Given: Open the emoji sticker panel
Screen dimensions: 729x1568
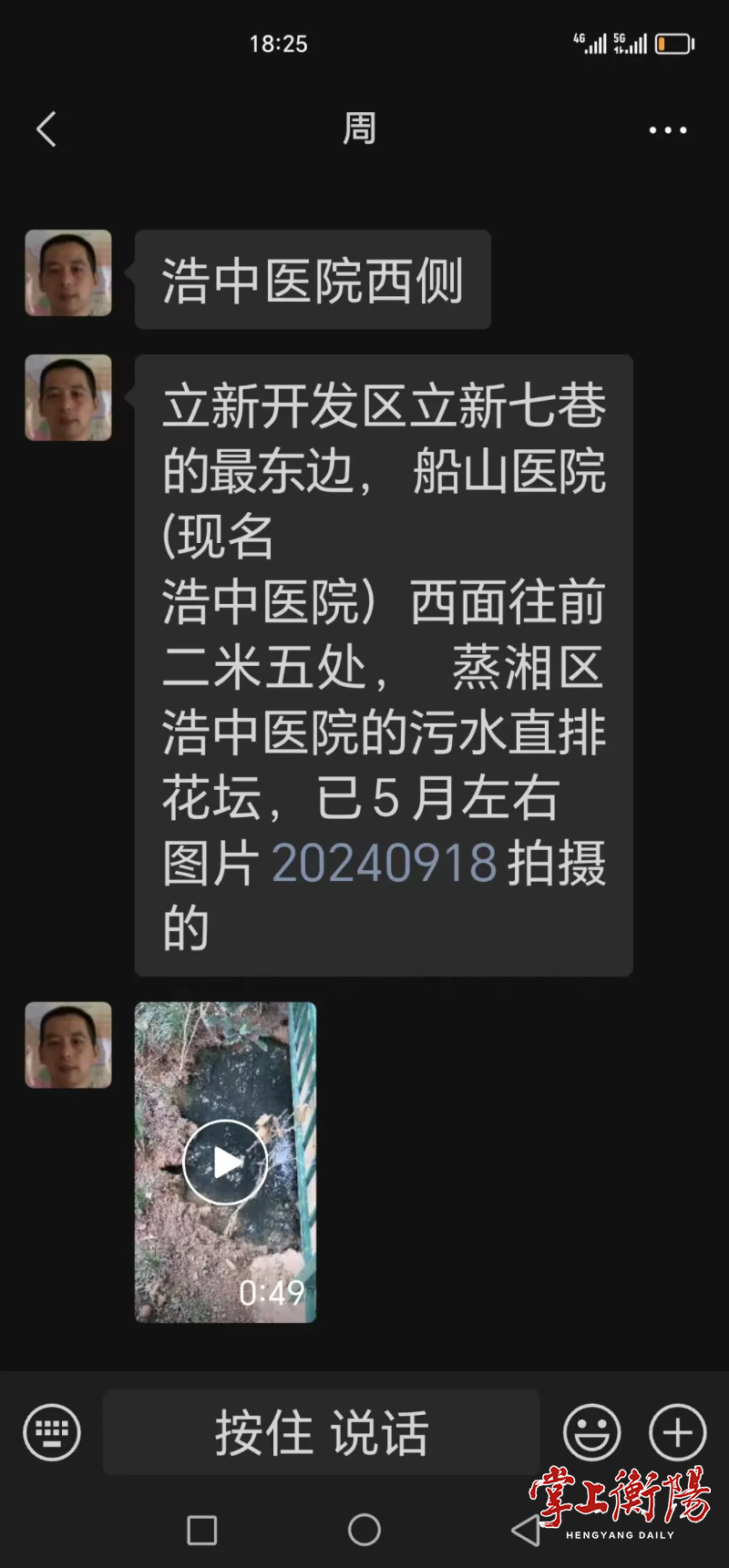Looking at the screenshot, I should click(591, 1433).
